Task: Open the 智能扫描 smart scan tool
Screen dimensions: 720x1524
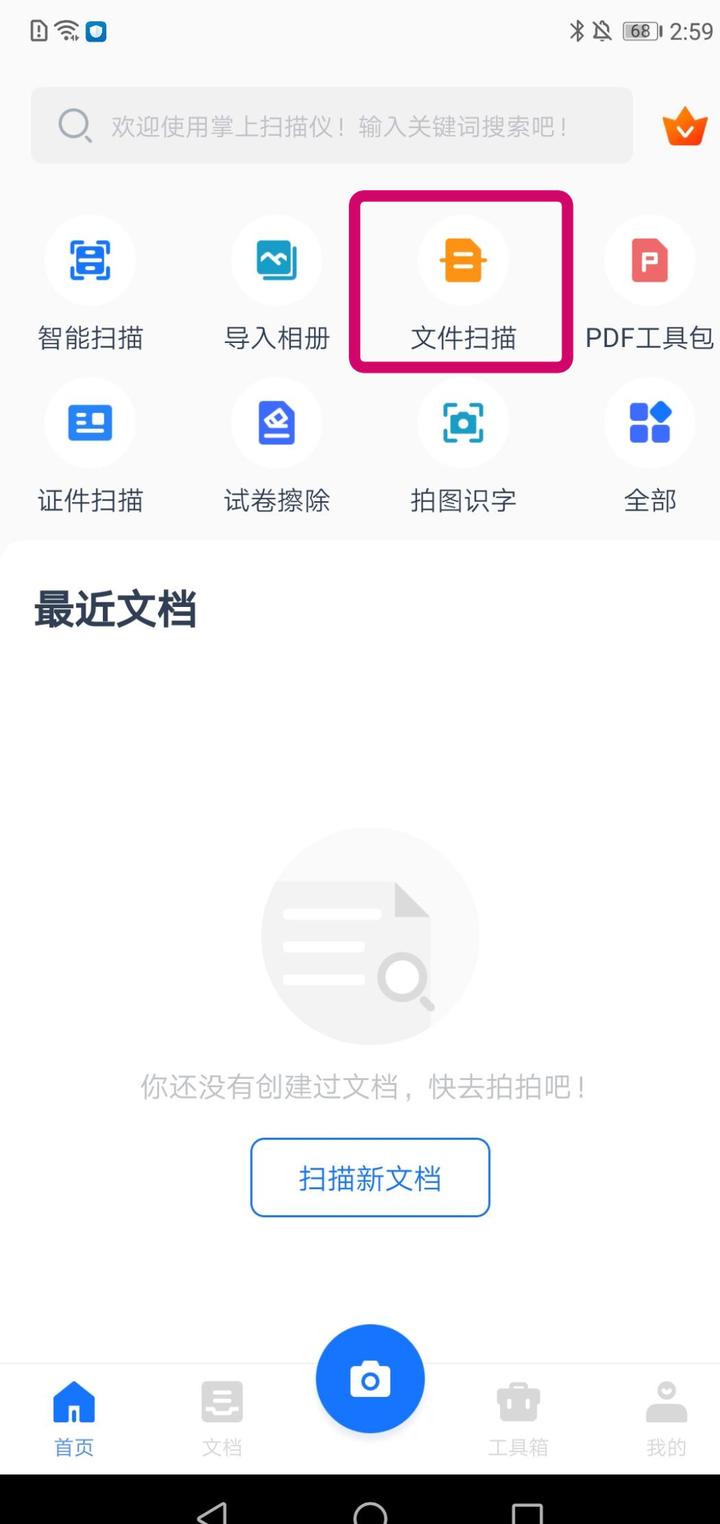Action: pos(90,283)
